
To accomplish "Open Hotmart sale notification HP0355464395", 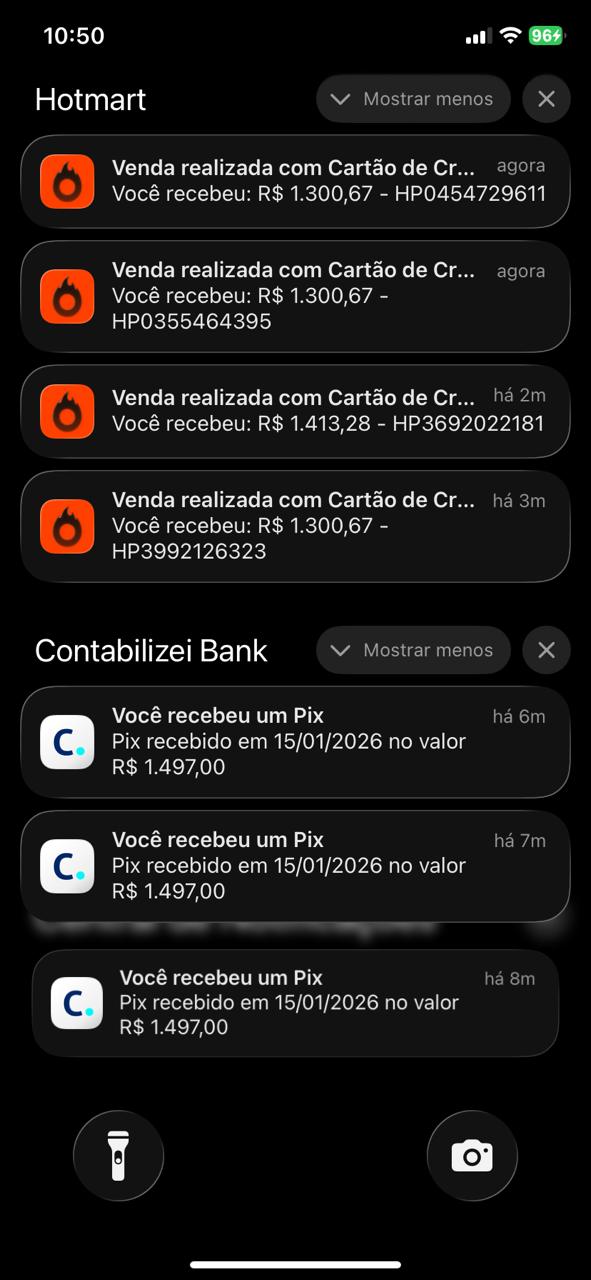I will [295, 296].
